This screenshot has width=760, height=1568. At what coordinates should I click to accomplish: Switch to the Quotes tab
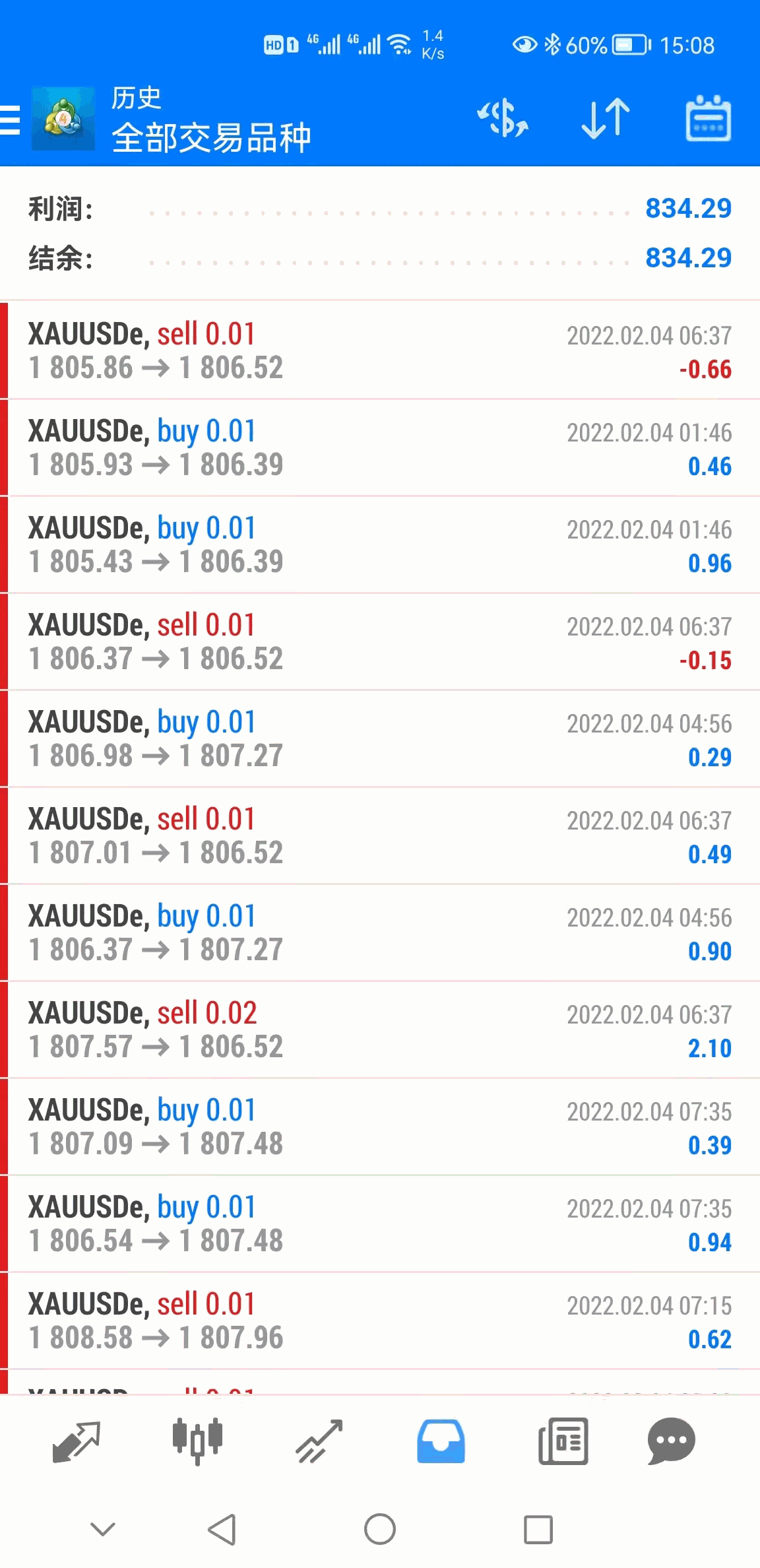click(x=76, y=1441)
